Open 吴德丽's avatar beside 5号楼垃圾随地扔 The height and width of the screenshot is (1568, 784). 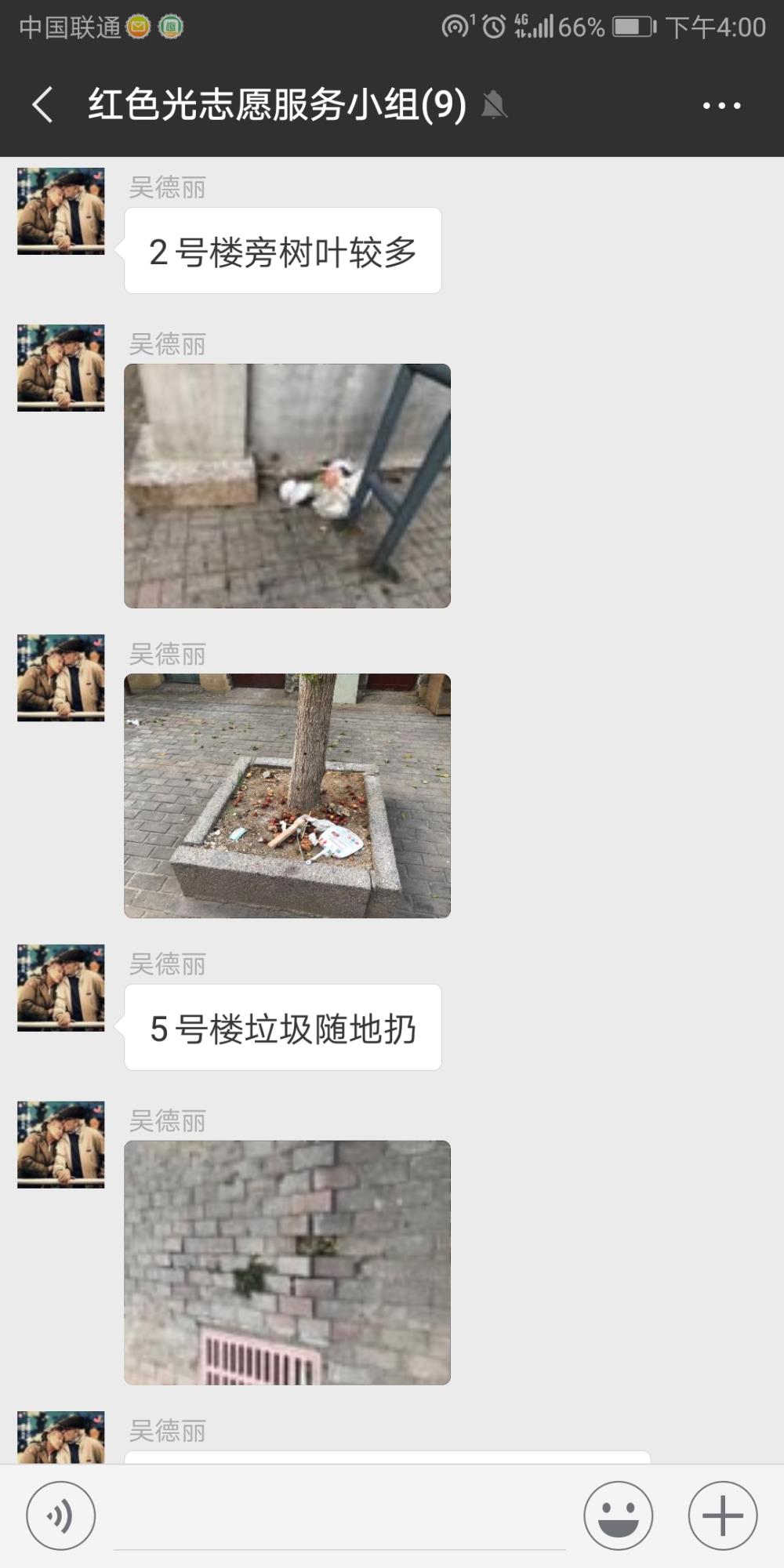point(61,988)
